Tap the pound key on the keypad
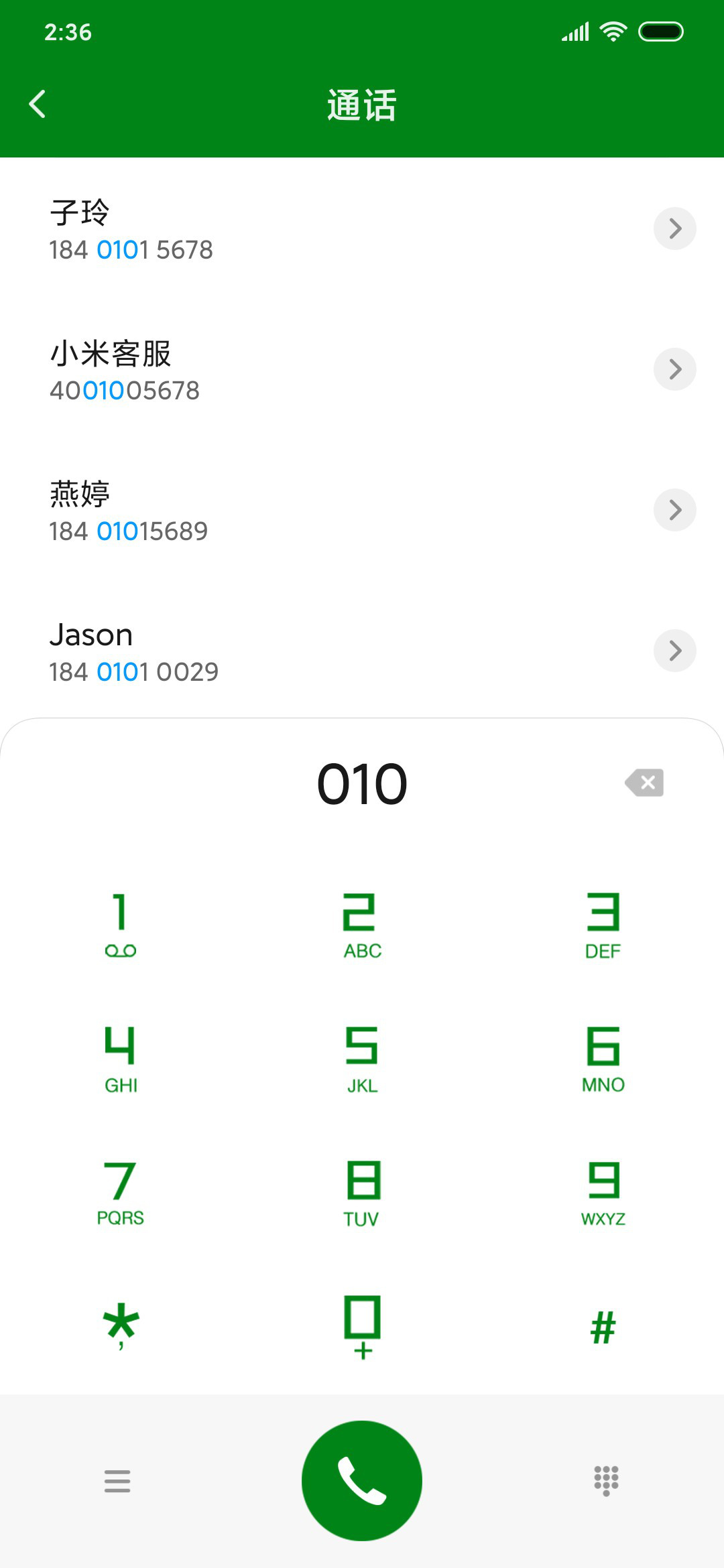This screenshot has height=1568, width=724. [x=603, y=1327]
